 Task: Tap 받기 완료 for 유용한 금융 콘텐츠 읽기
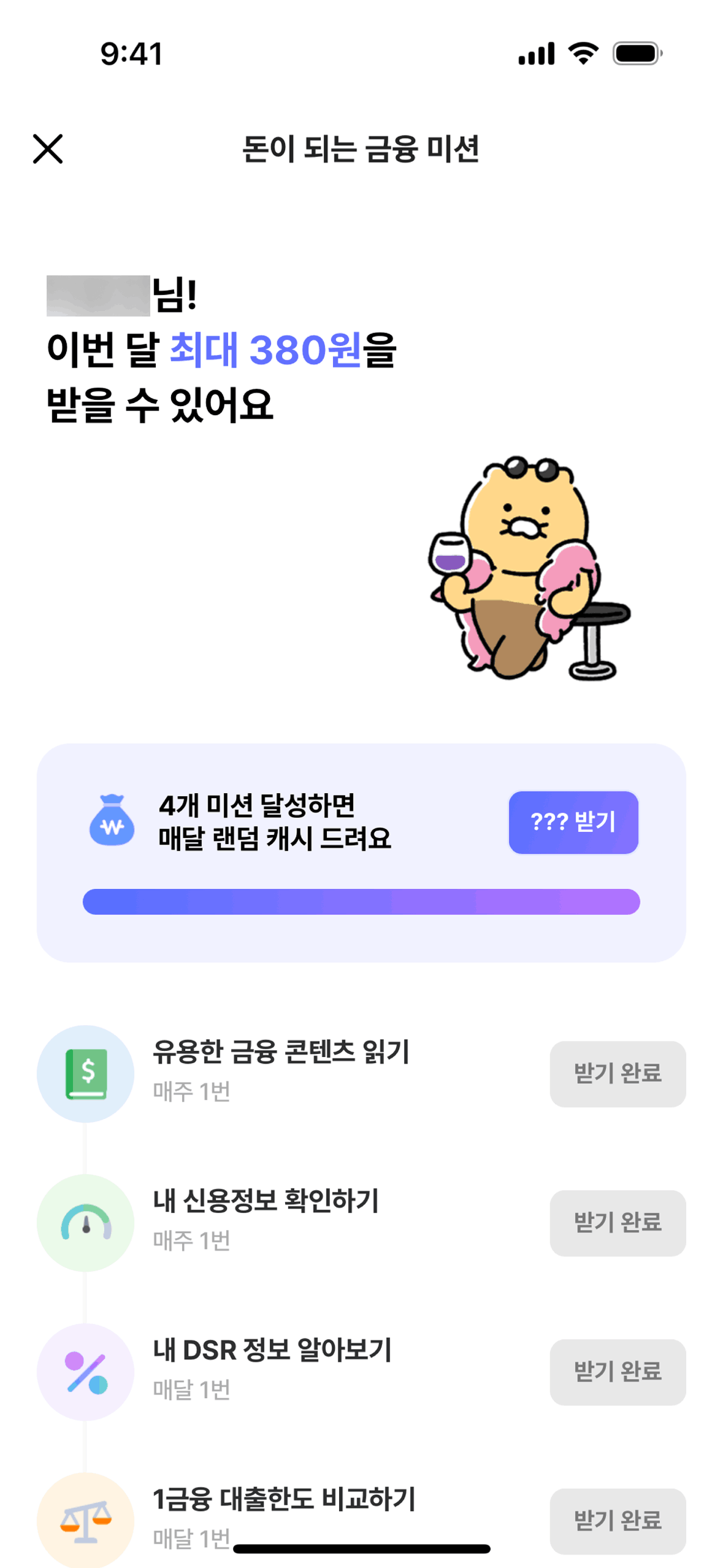point(617,1074)
